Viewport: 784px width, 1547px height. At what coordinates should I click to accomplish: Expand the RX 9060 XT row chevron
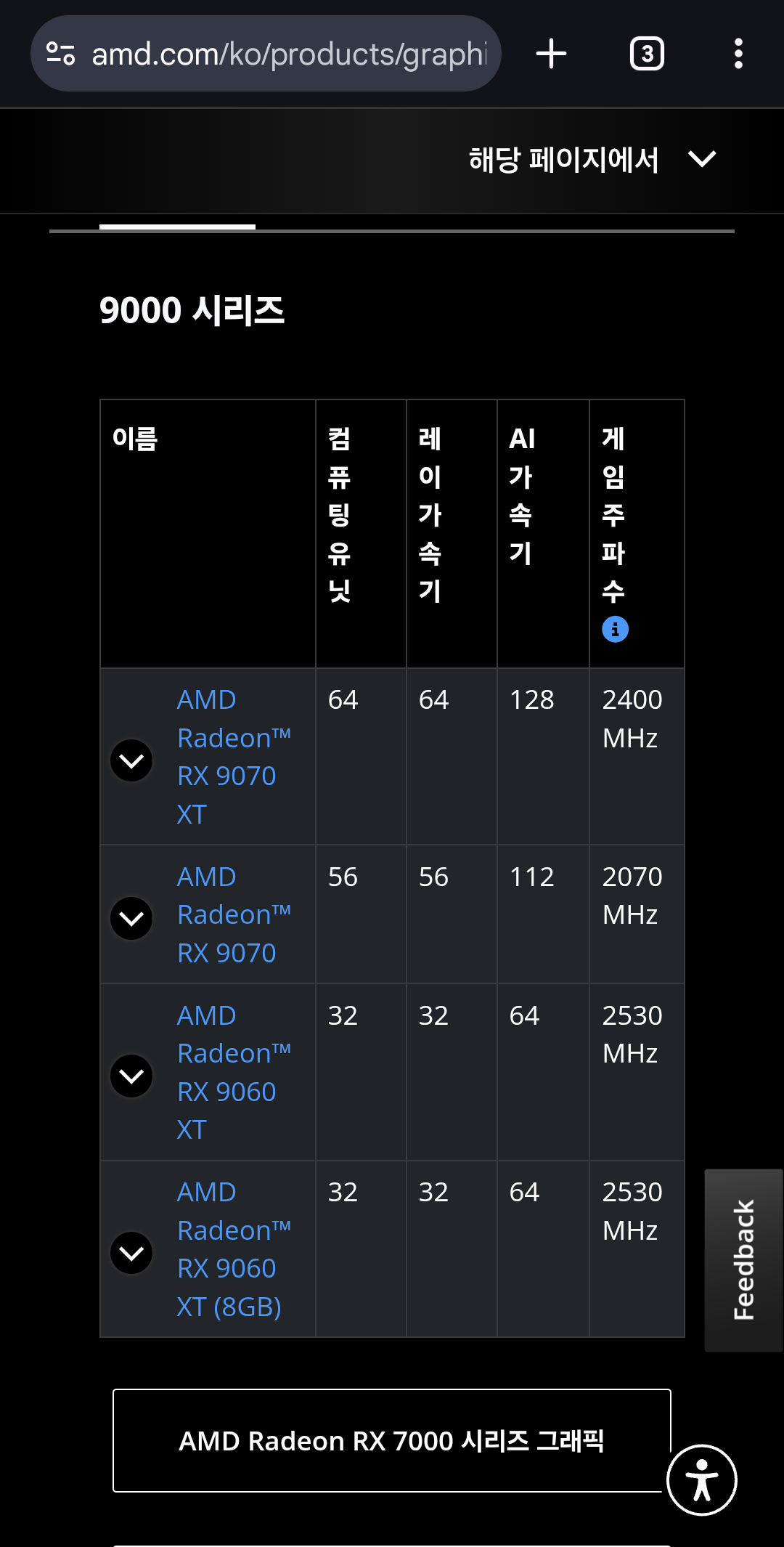pos(131,1076)
